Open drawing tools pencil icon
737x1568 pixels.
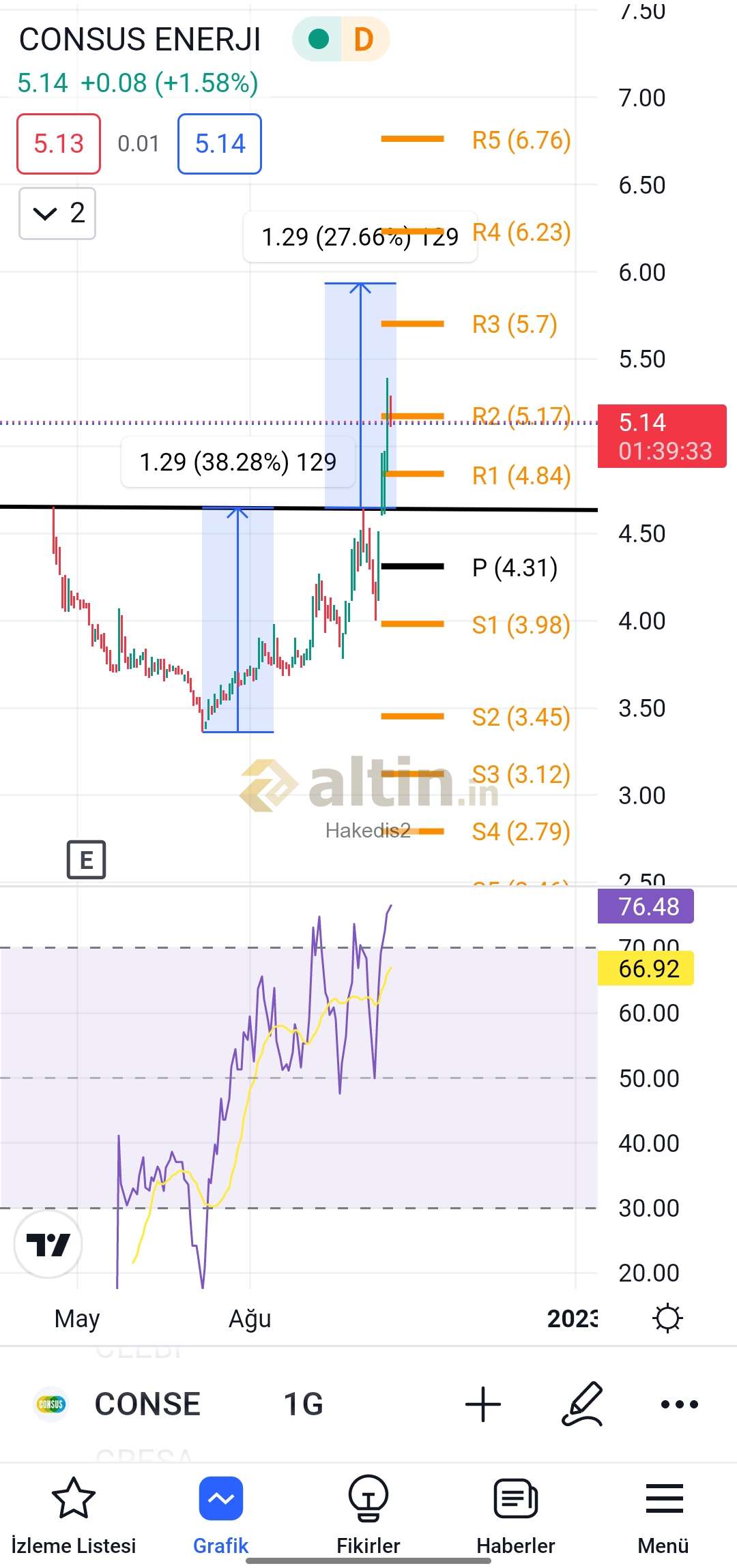click(582, 1404)
